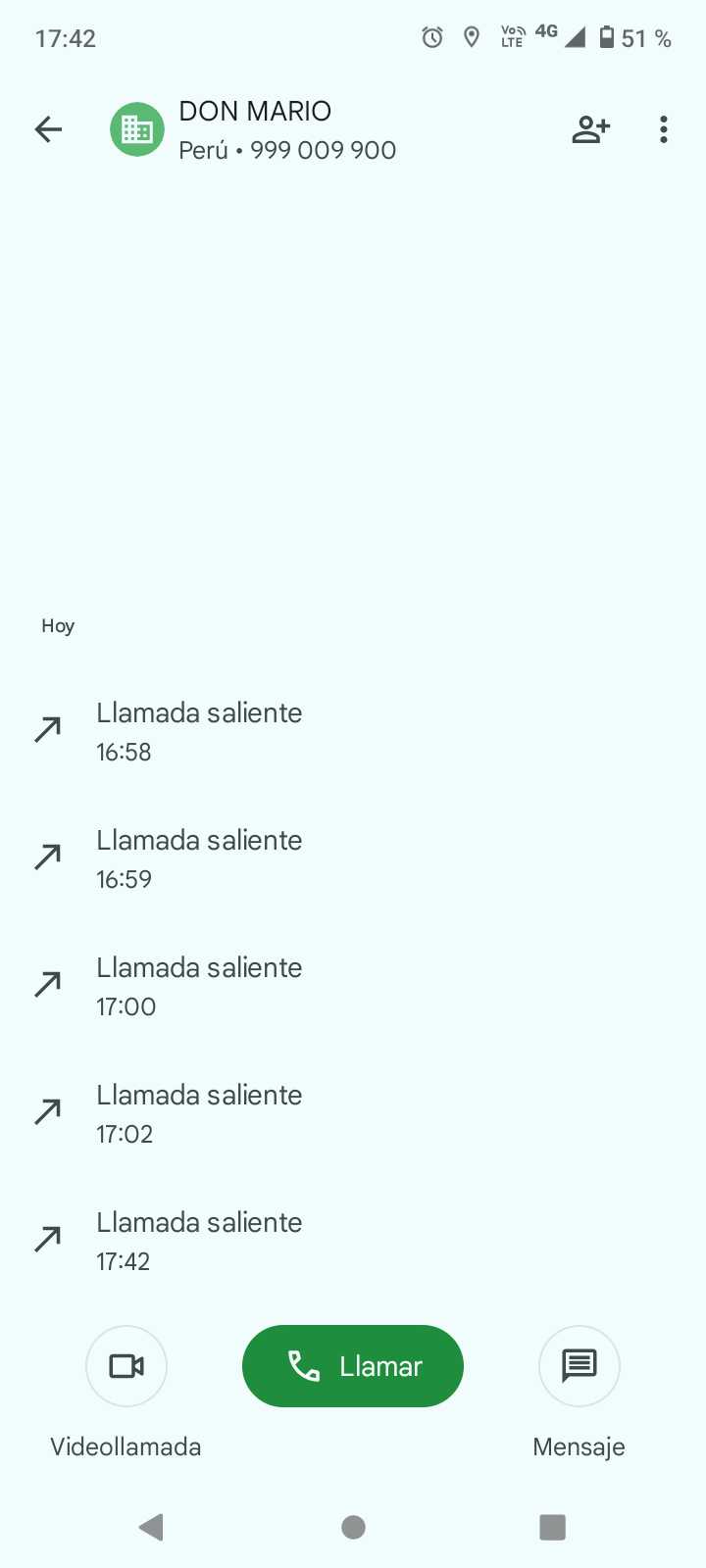The image size is (706, 1568).
Task: Call DON MARIO with the Llamar button
Action: point(353,1366)
